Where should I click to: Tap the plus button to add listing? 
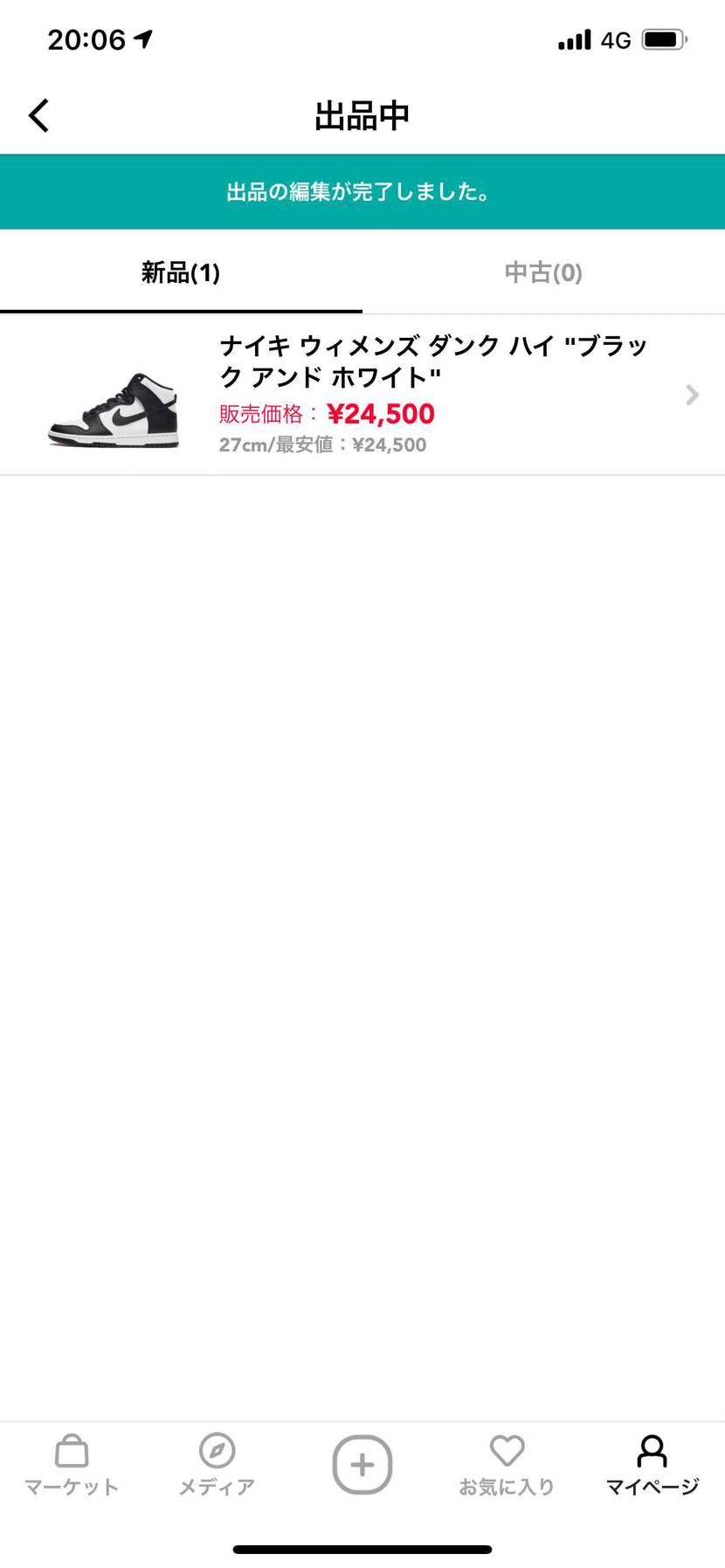[362, 1464]
